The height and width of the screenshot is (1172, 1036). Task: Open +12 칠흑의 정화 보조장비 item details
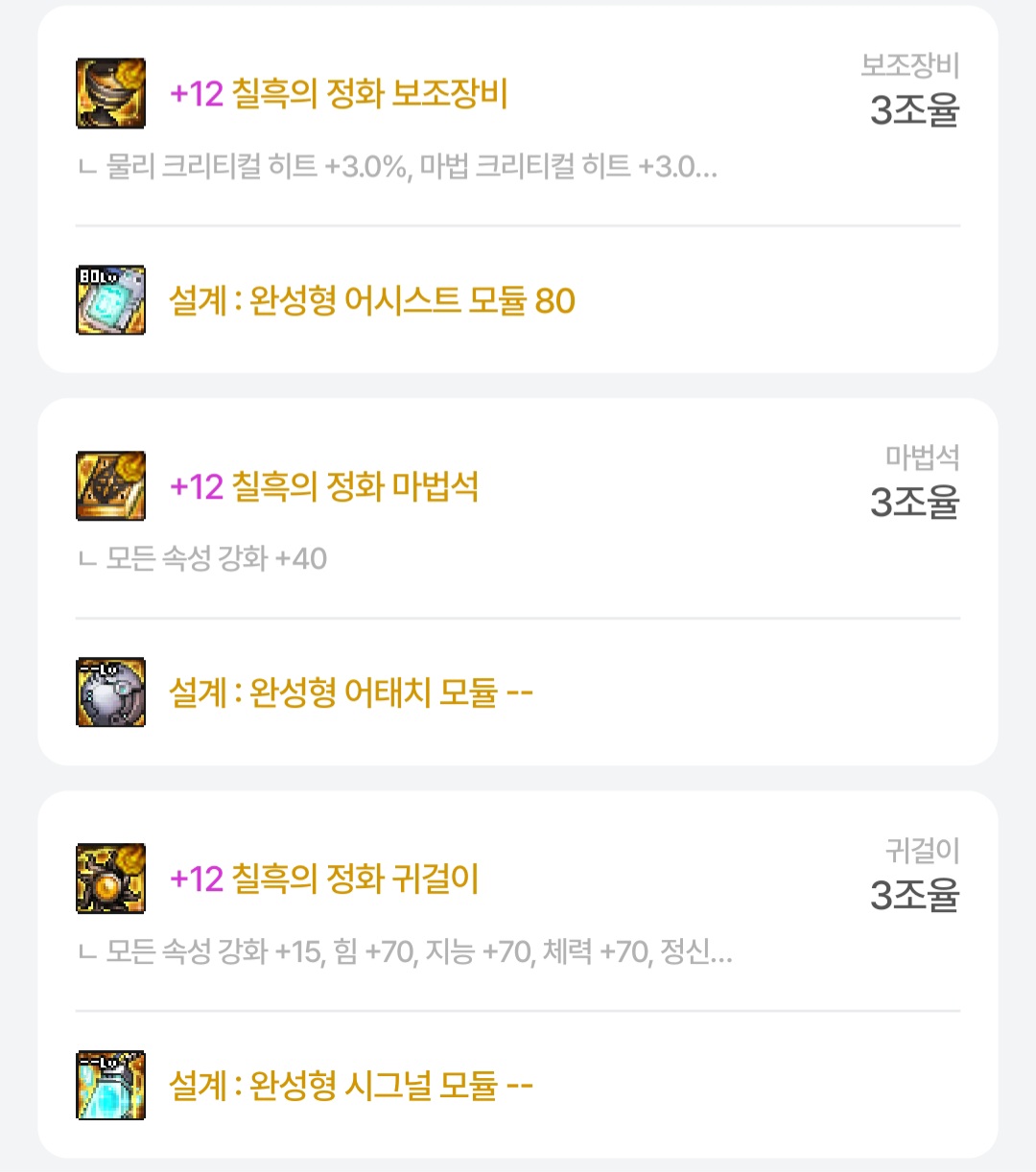click(338, 94)
